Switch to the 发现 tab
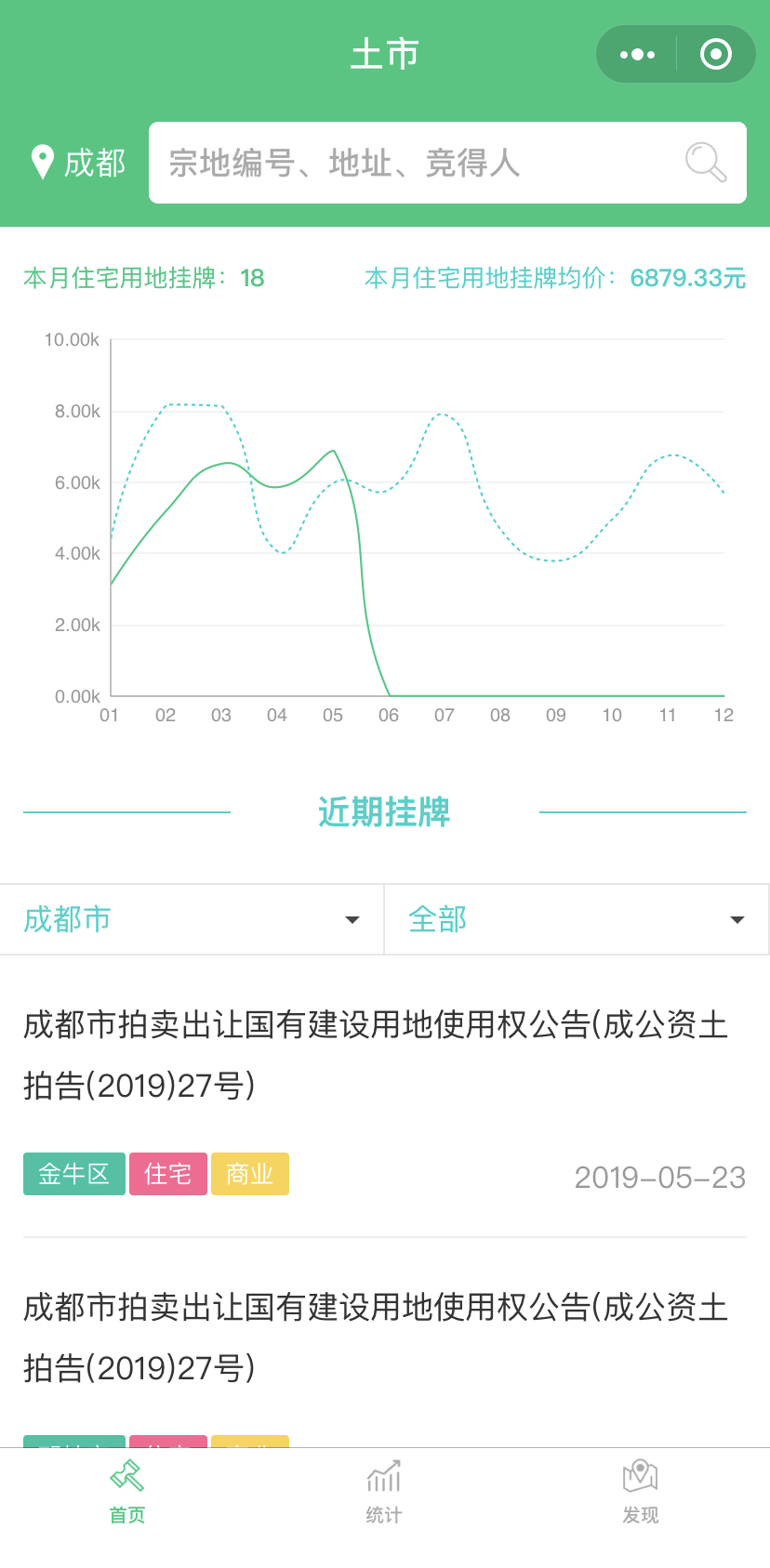The height and width of the screenshot is (1568, 770). (641, 1492)
